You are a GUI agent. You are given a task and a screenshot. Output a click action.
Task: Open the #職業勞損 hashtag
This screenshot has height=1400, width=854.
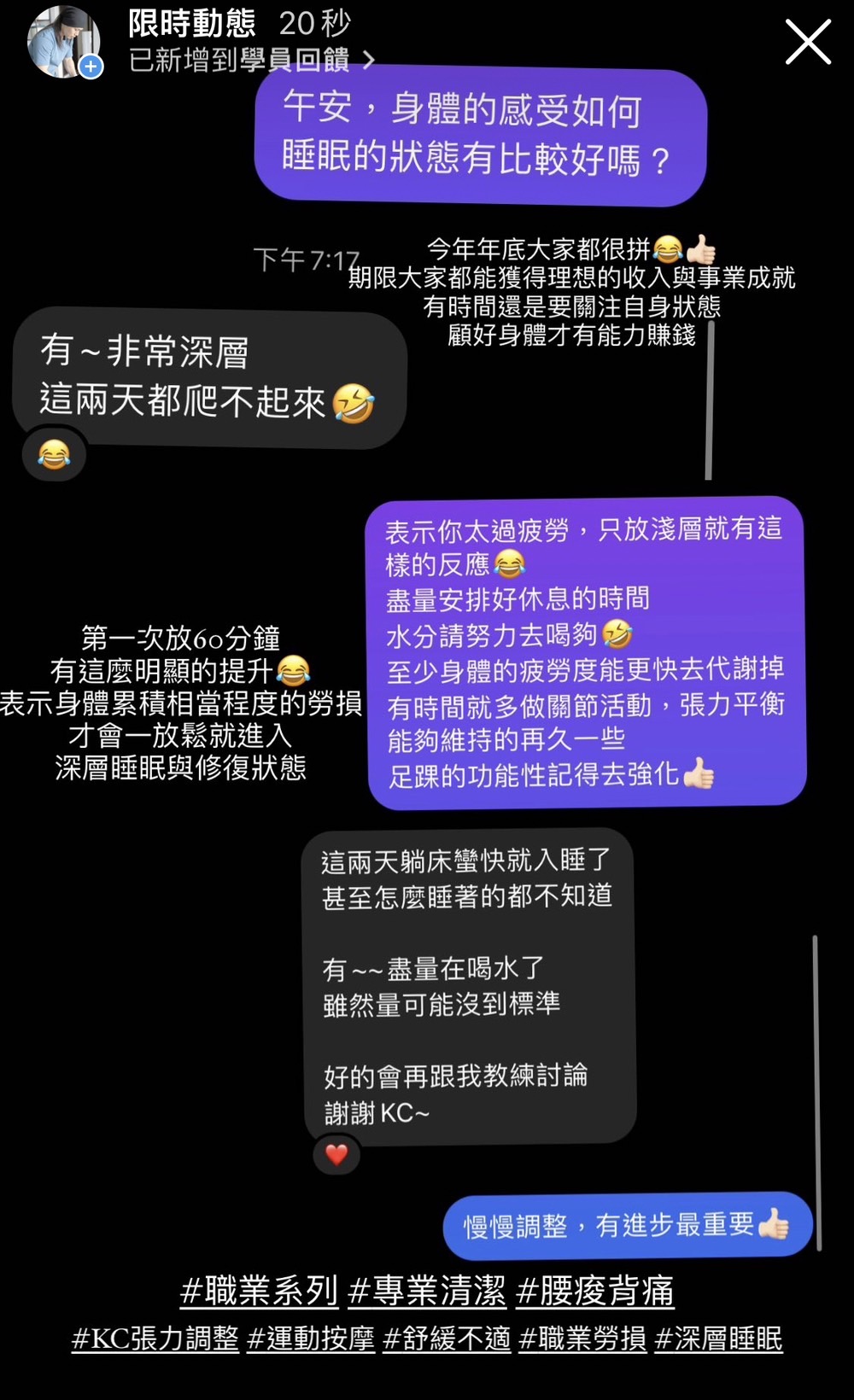[582, 1339]
